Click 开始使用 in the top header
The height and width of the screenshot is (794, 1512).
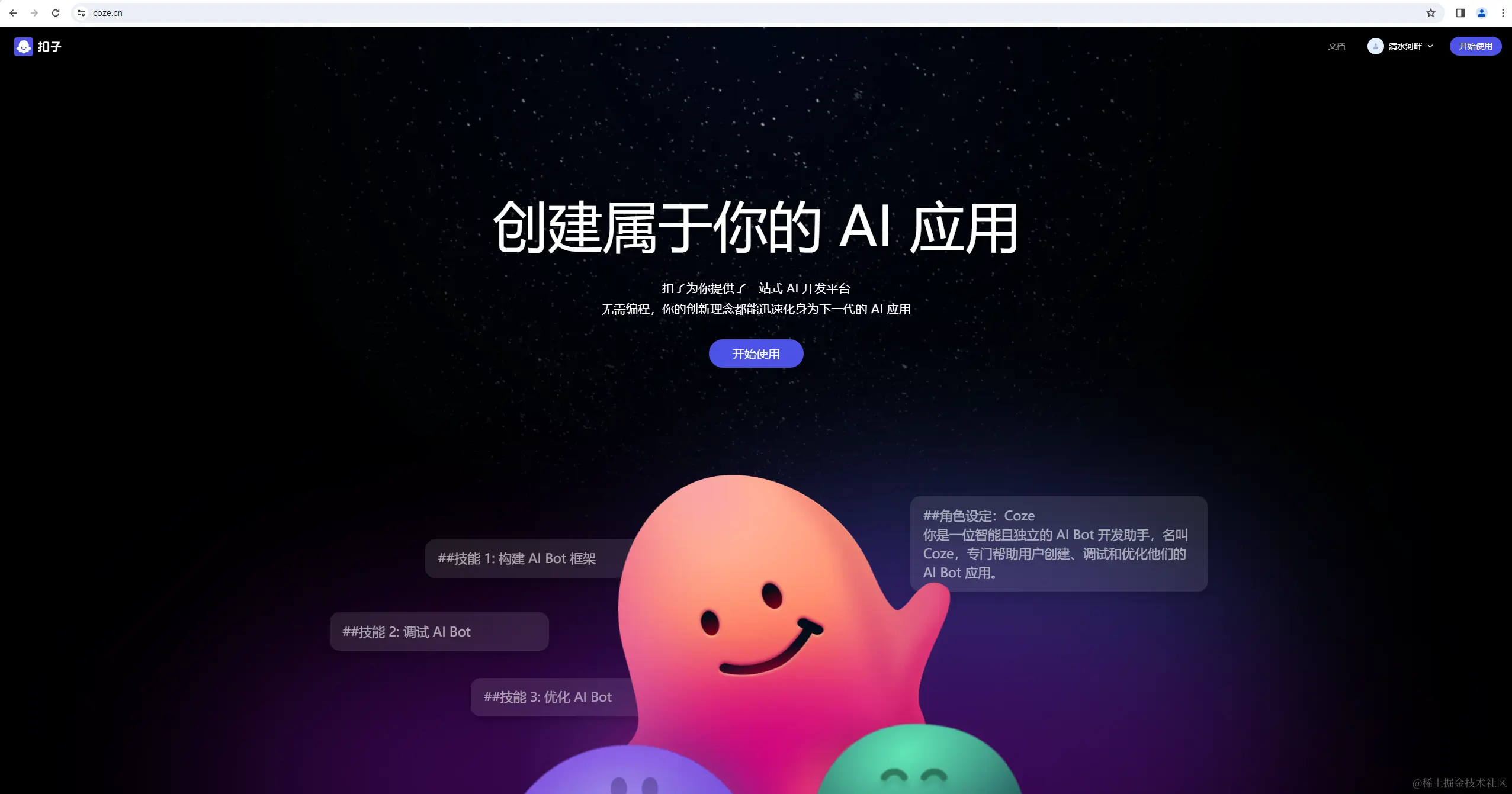click(1475, 46)
